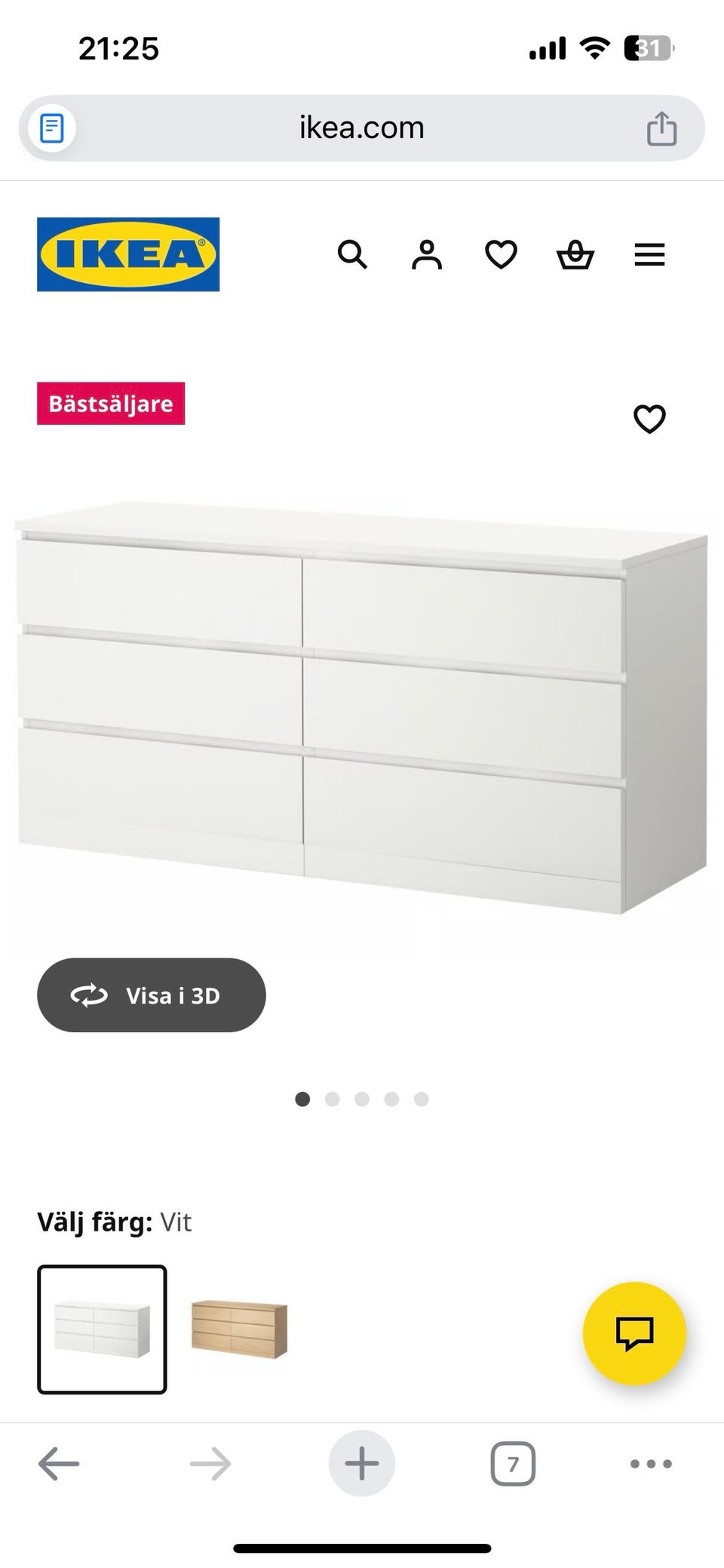Image resolution: width=724 pixels, height=1568 pixels.
Task: Open the IKEA search icon
Action: 352,255
